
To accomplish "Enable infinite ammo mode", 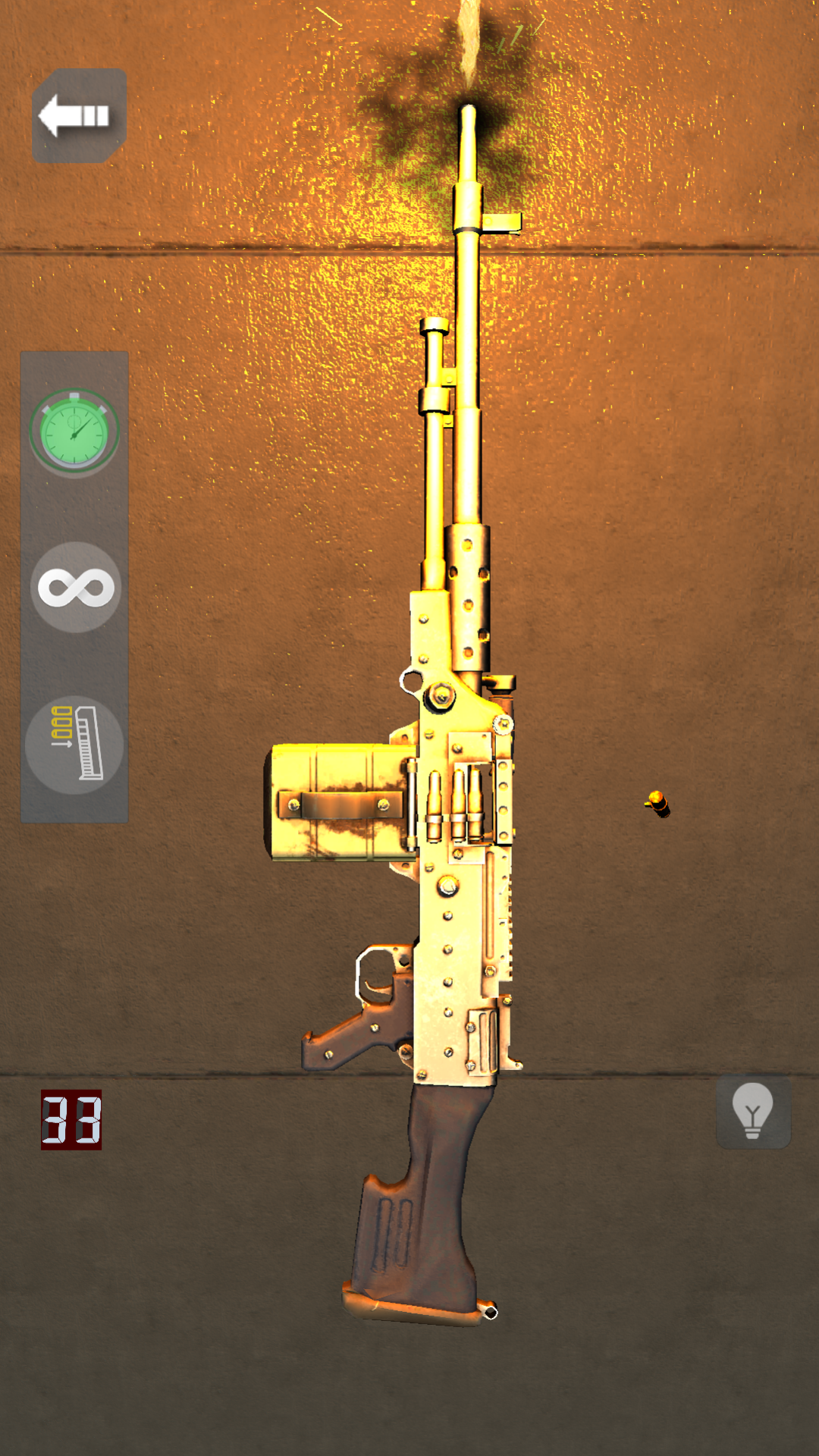I will pos(75,588).
